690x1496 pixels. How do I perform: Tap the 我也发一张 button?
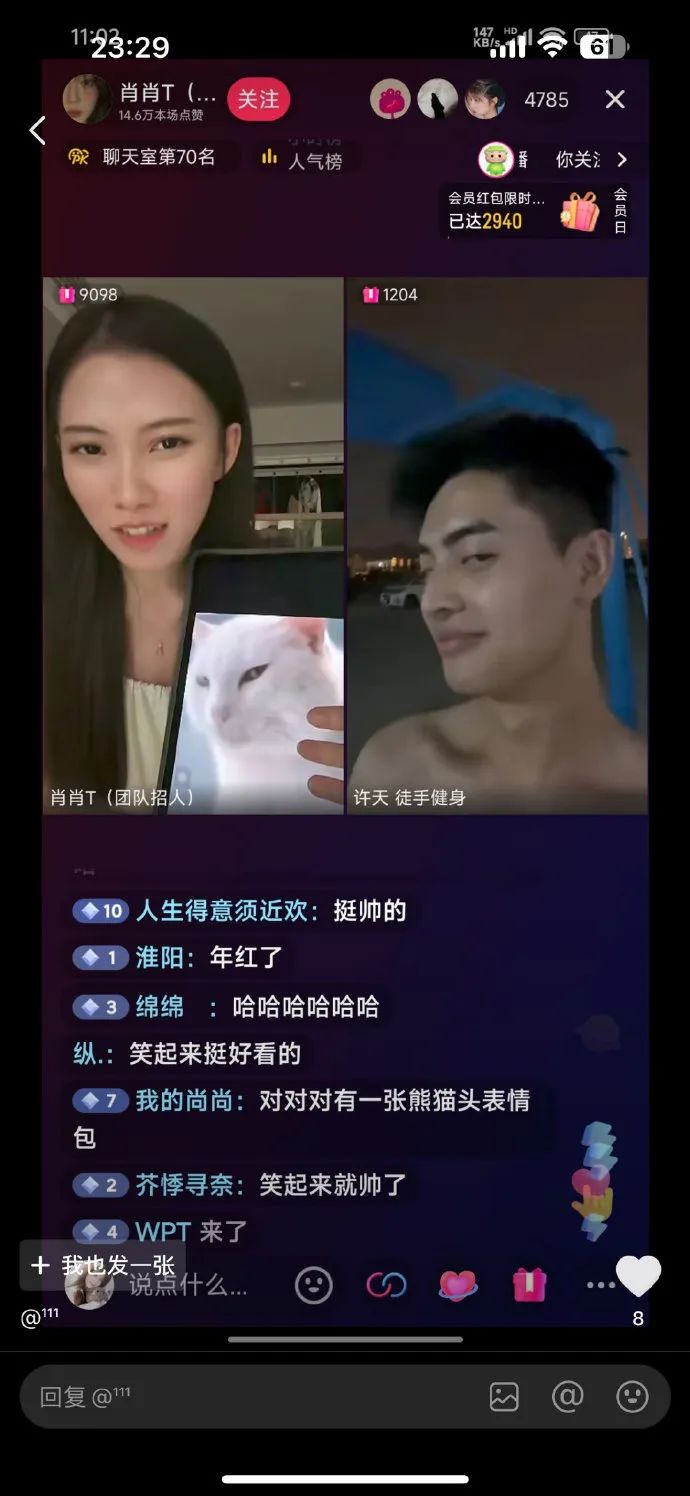103,1266
